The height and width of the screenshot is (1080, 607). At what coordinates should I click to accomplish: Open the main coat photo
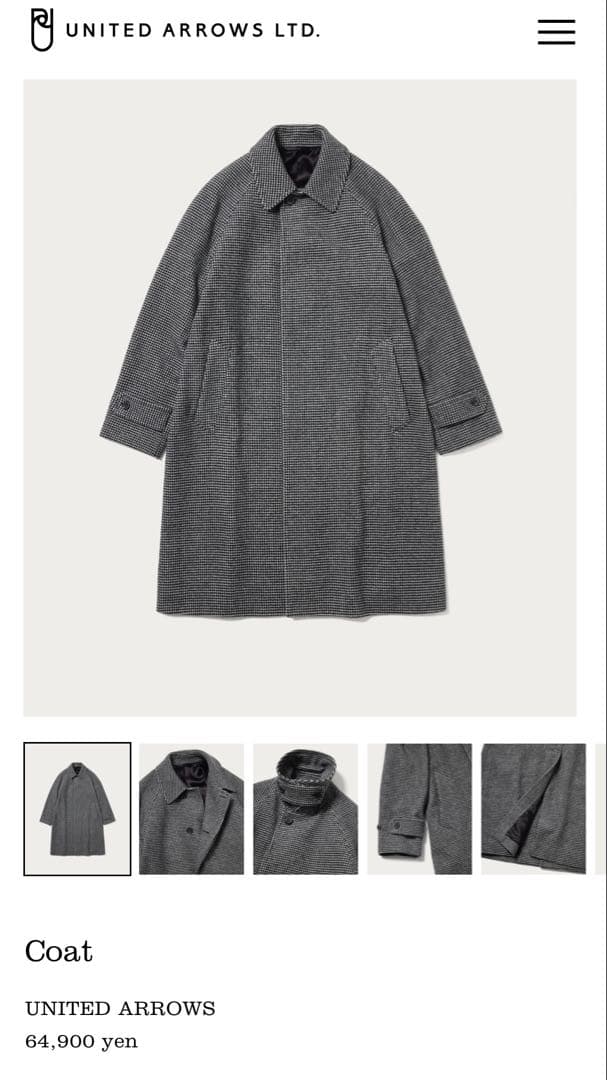(x=300, y=397)
